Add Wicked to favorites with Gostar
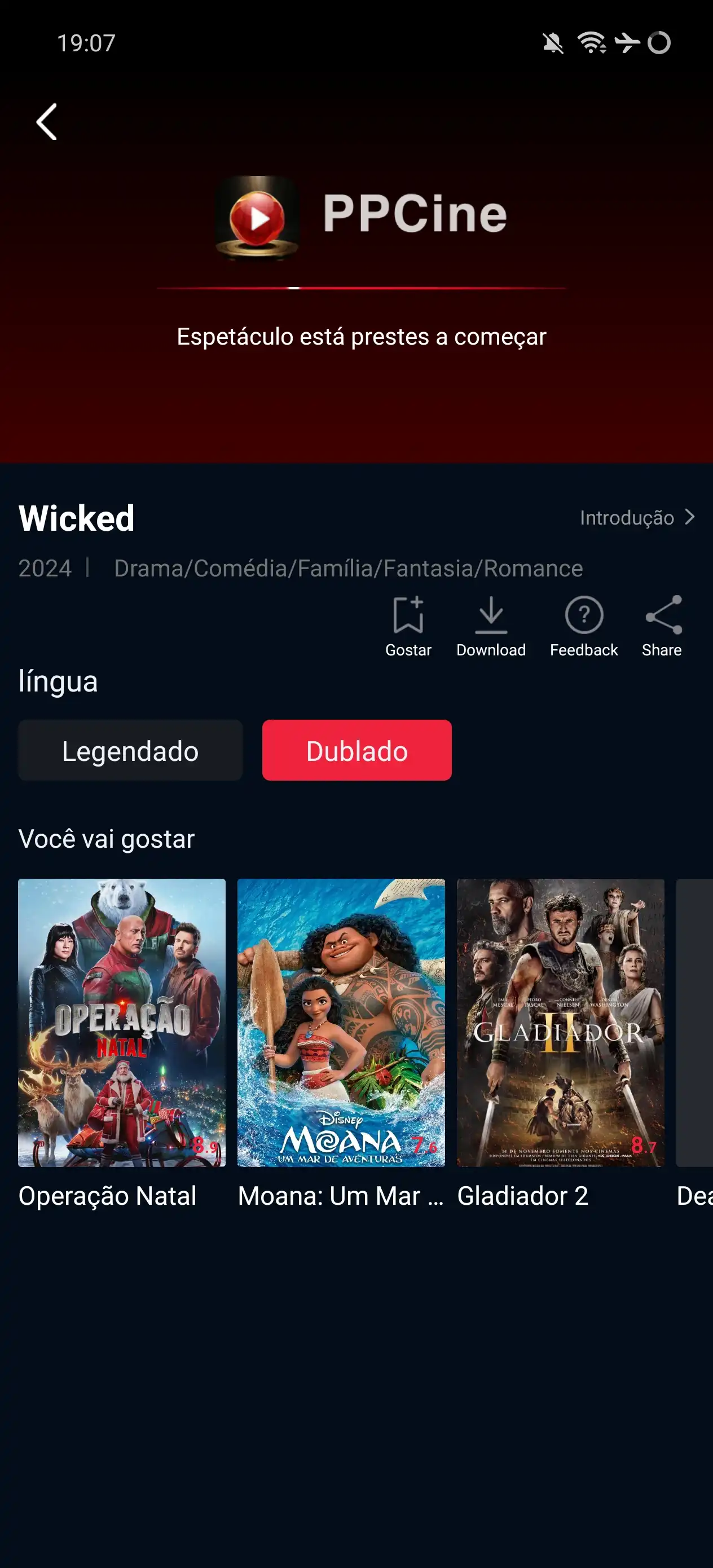Screen dimensions: 713x1568 408,626
